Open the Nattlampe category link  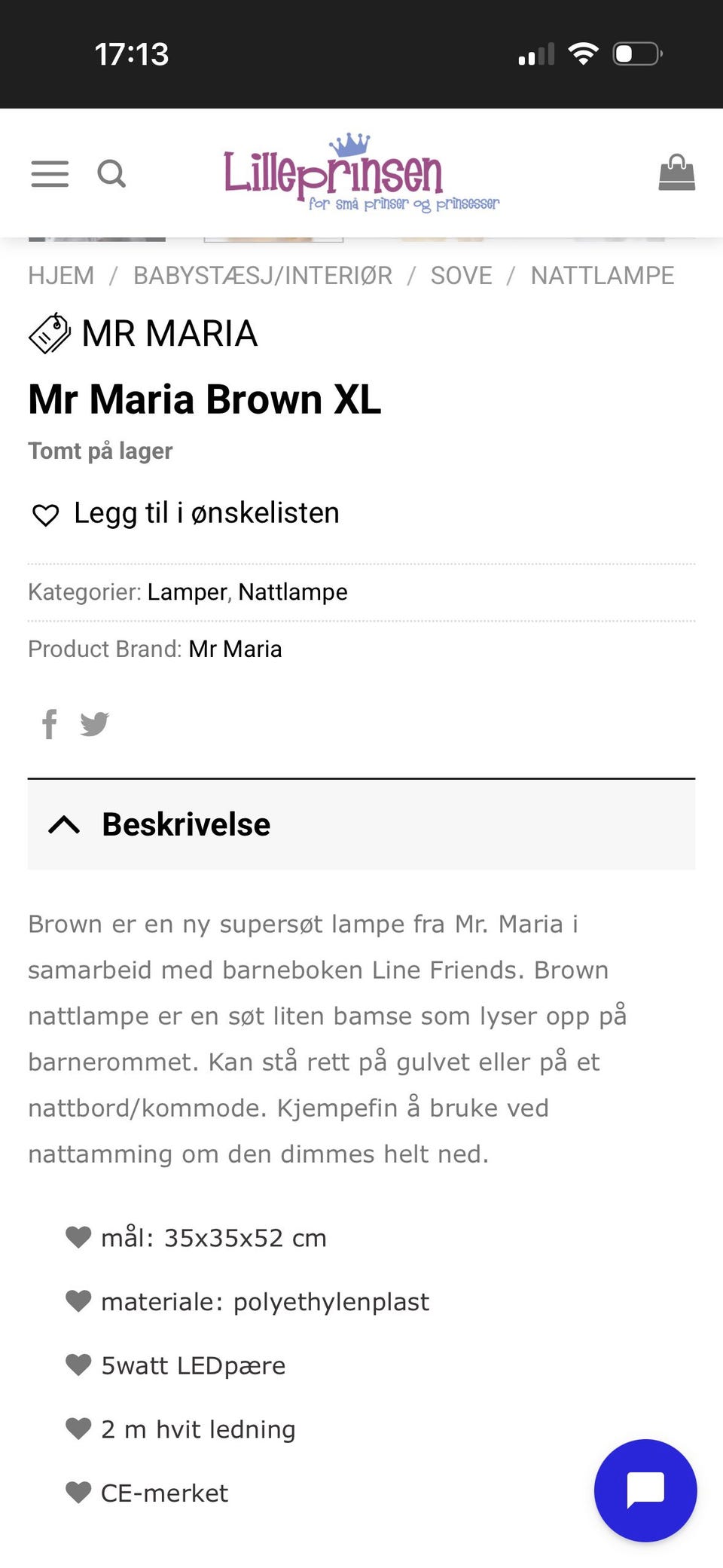point(292,591)
